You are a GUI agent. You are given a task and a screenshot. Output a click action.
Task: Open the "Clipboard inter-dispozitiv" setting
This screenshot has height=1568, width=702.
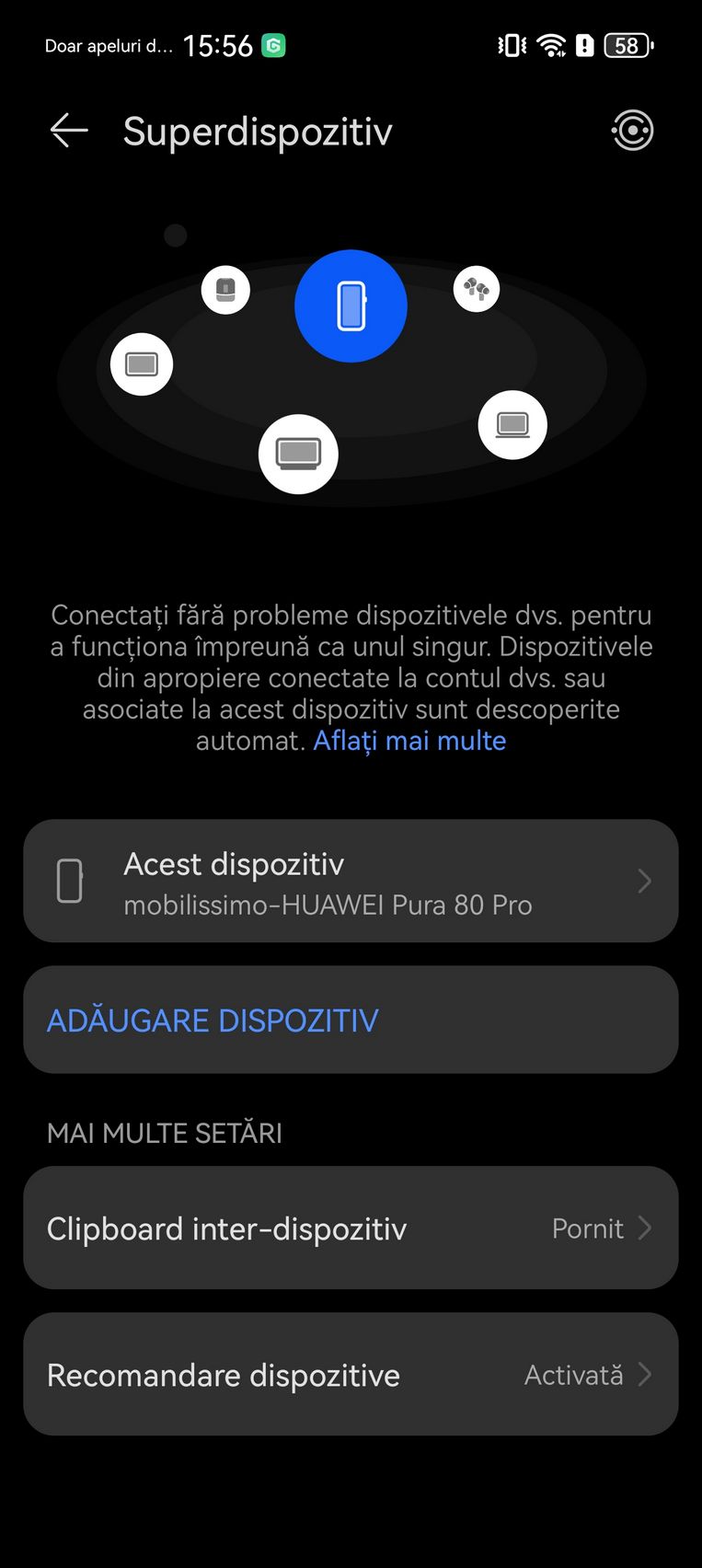351,1228
